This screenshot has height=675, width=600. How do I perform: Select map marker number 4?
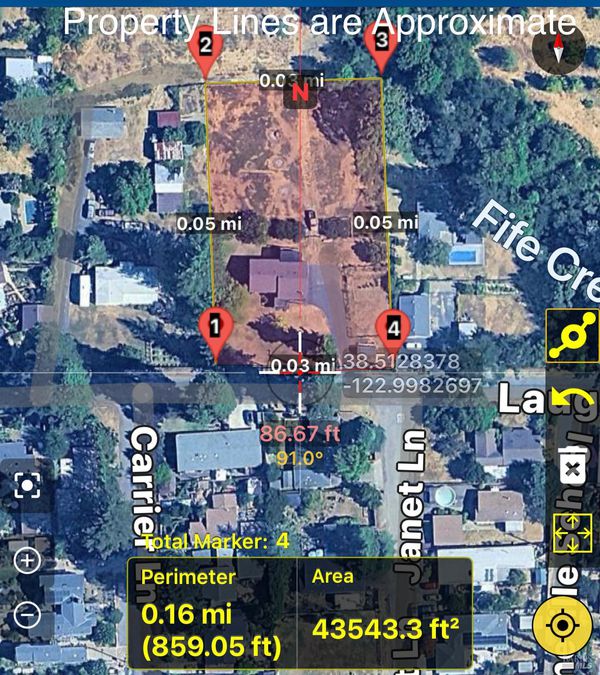pyautogui.click(x=392, y=330)
